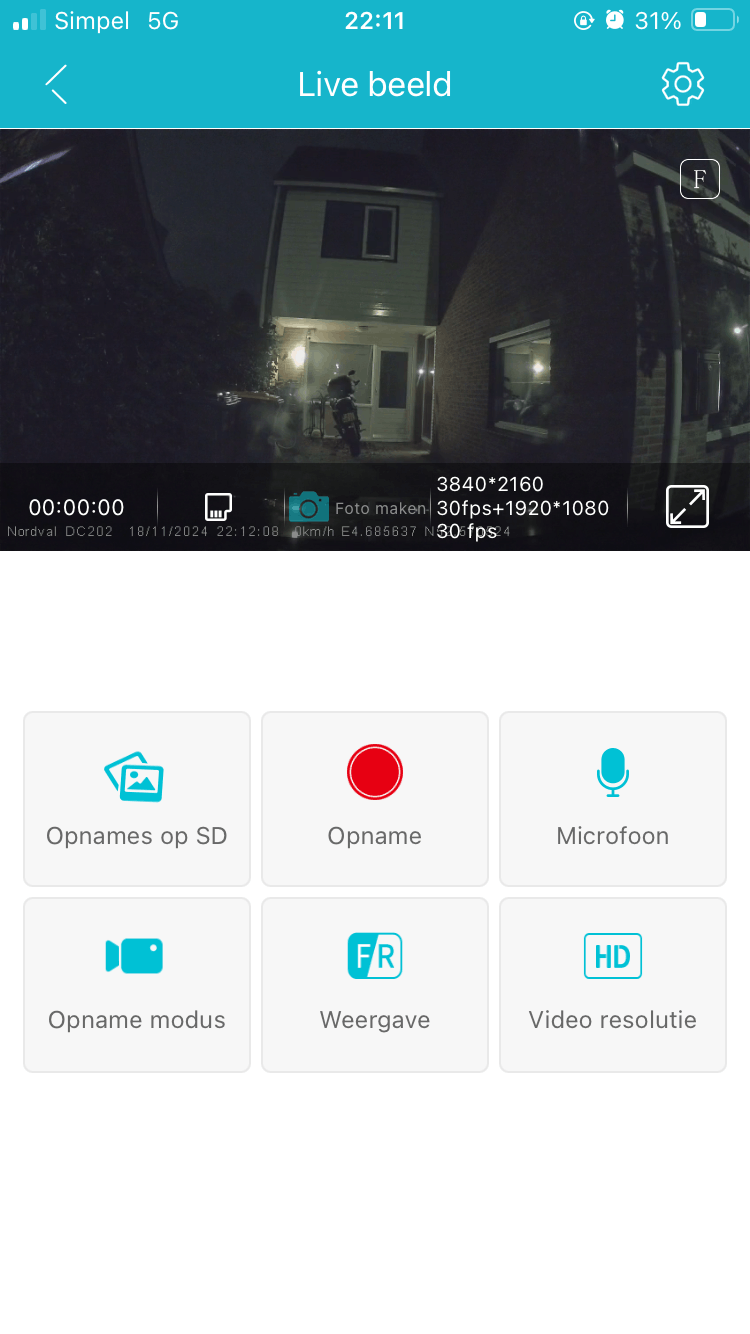Start recording with Opname button
The height and width of the screenshot is (1334, 750).
pos(375,799)
